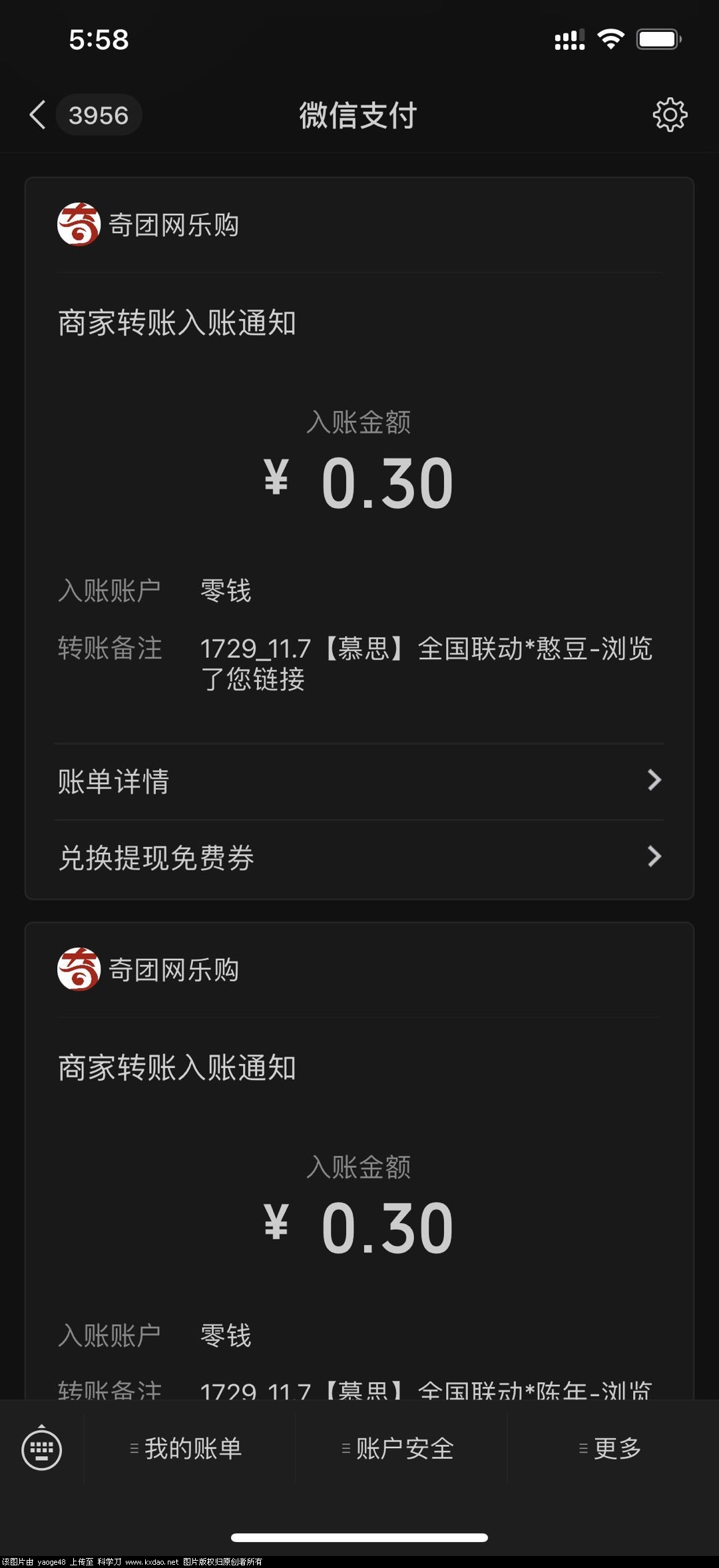The image size is (719, 1568).
Task: Expand the 更多 menu
Action: coord(611,1449)
